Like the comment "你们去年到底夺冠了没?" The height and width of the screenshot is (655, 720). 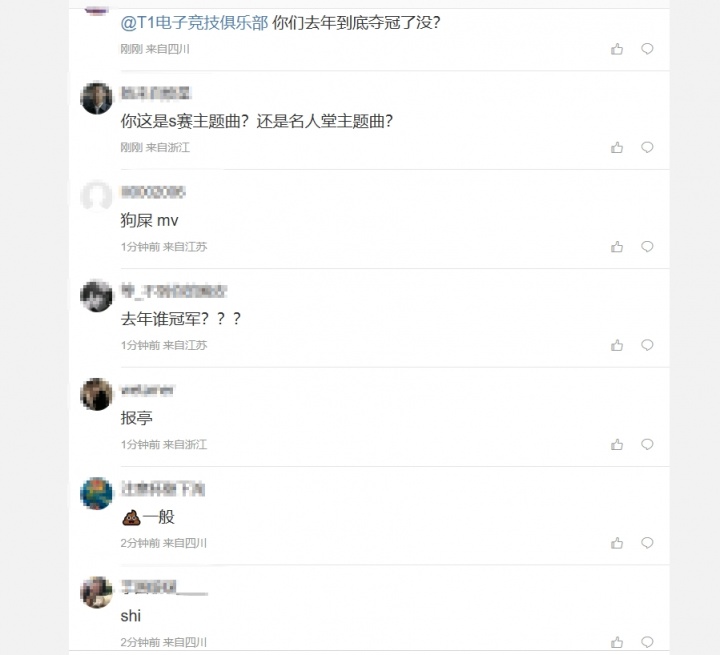click(x=617, y=48)
